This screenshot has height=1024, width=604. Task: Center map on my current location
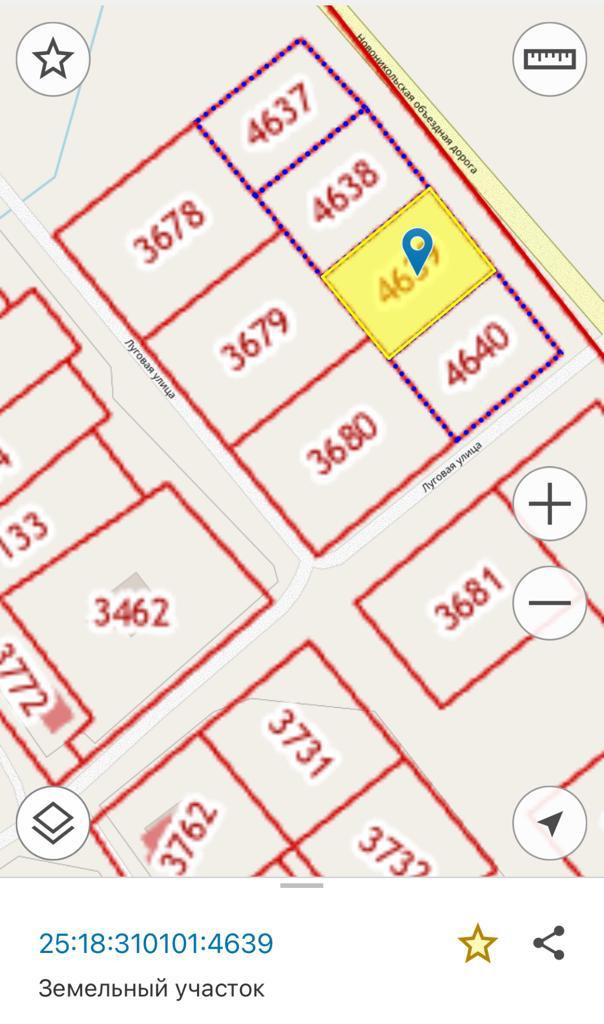tap(550, 823)
